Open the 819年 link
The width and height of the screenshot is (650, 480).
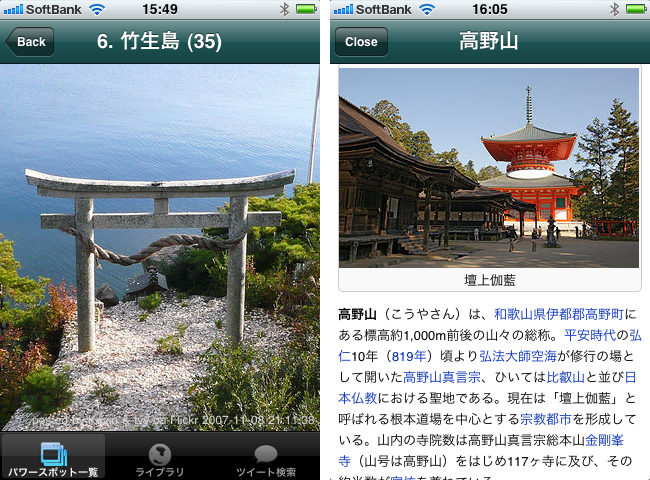[x=409, y=356]
